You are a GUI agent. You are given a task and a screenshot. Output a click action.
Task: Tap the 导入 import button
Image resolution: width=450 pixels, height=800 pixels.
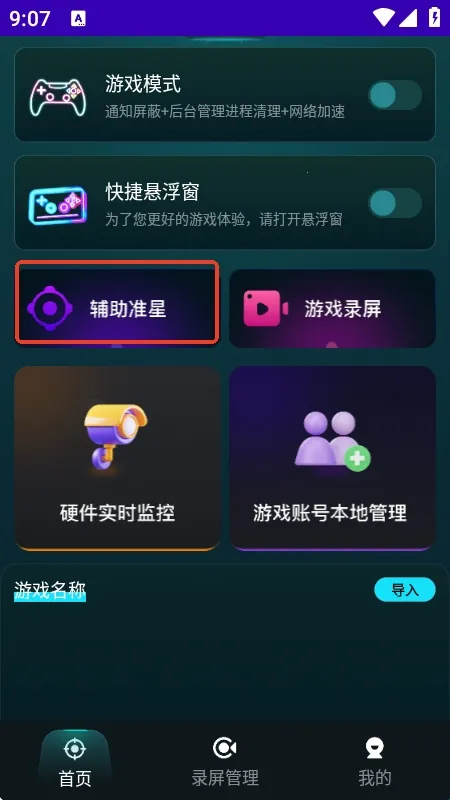pyautogui.click(x=405, y=590)
